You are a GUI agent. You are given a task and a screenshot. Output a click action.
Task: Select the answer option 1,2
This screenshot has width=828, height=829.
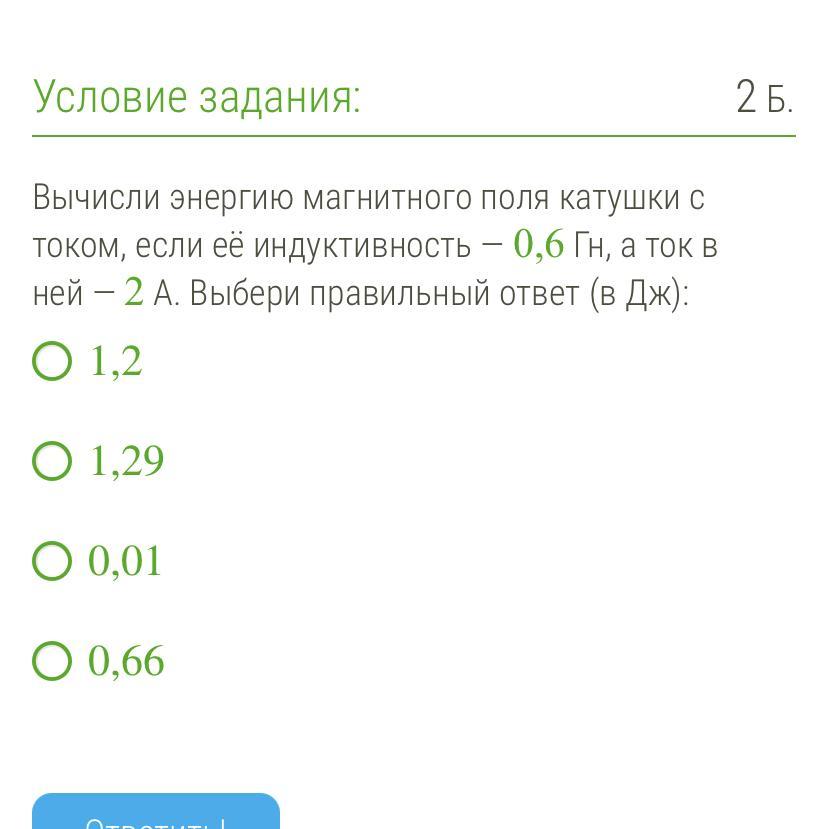pyautogui.click(x=53, y=361)
